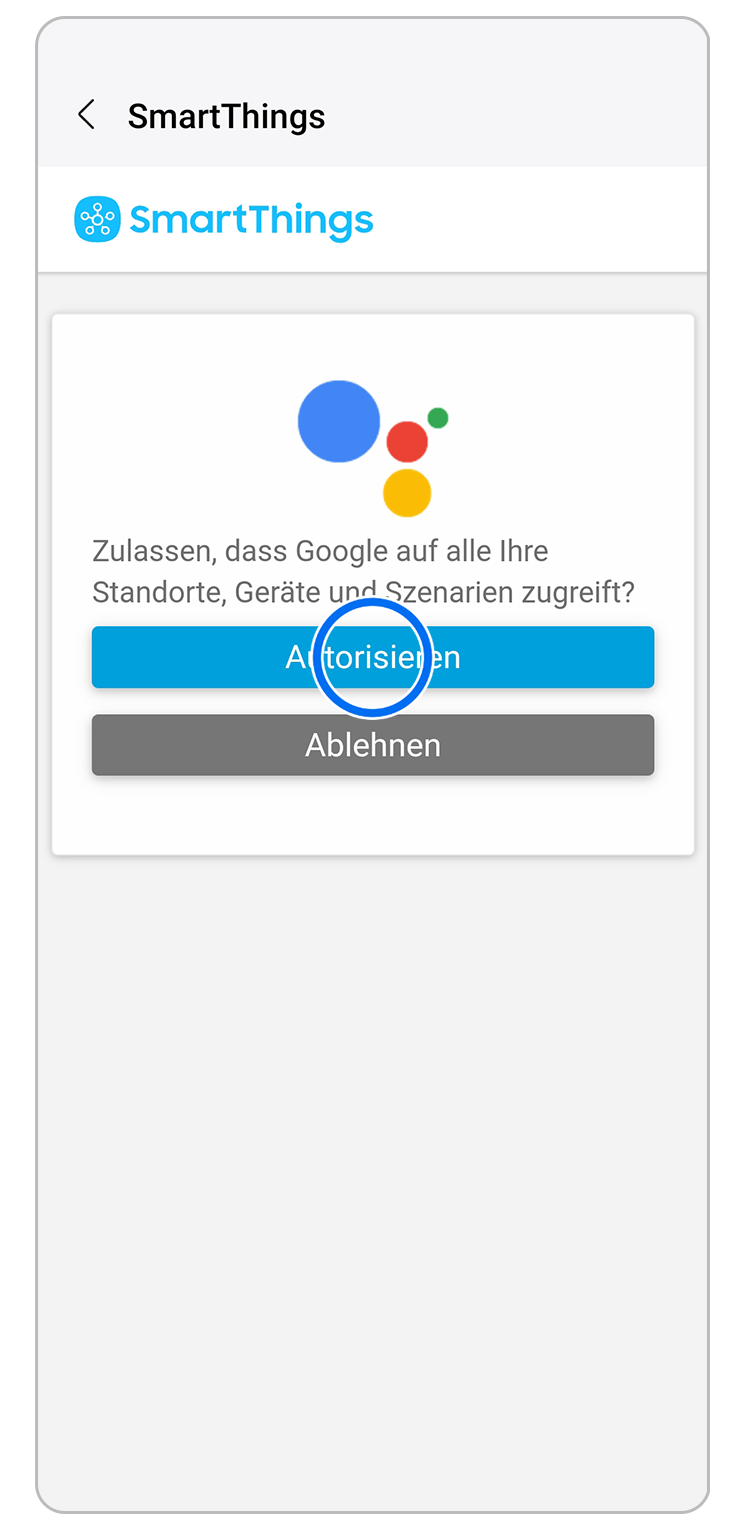Decline access with the Ablehnen button

click(x=372, y=745)
